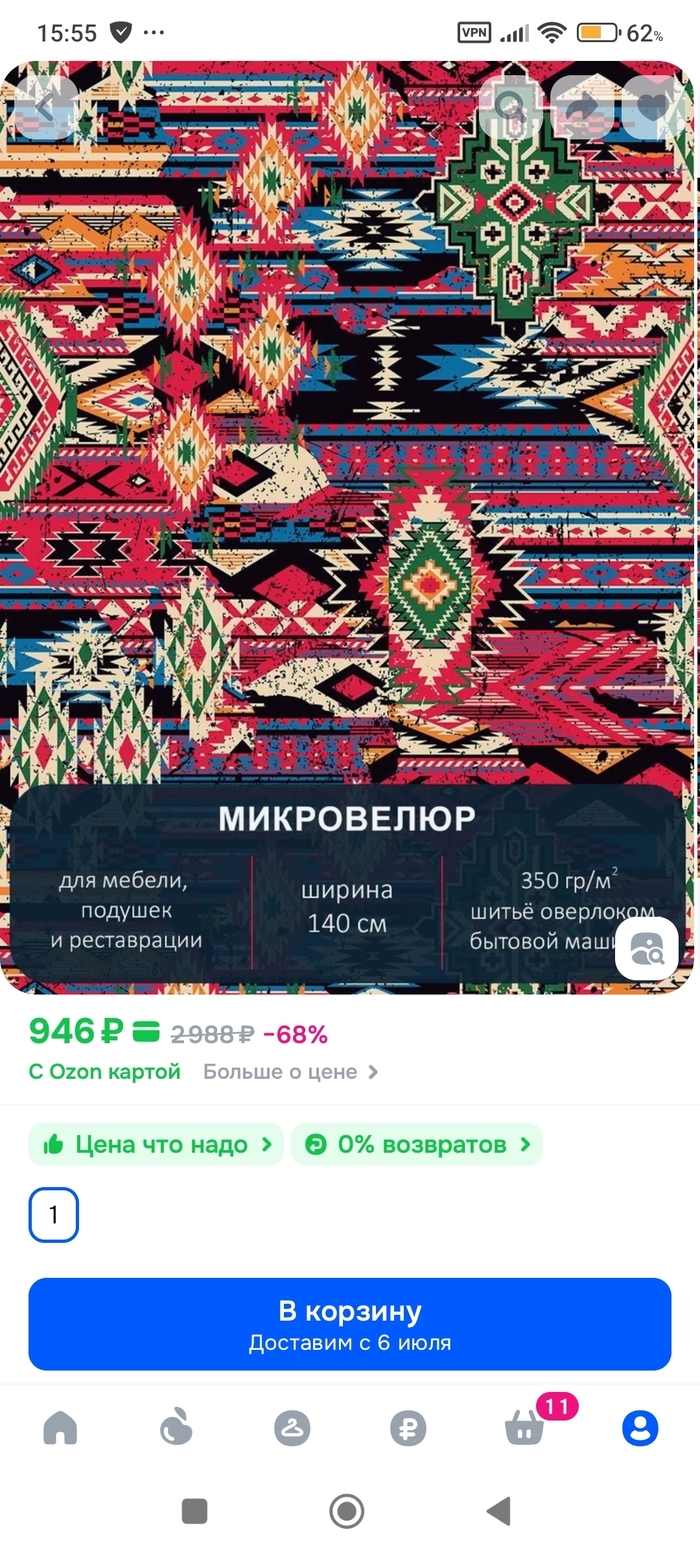Image resolution: width=700 pixels, height=1556 pixels.
Task: Find similar items by image search icon
Action: 646,948
